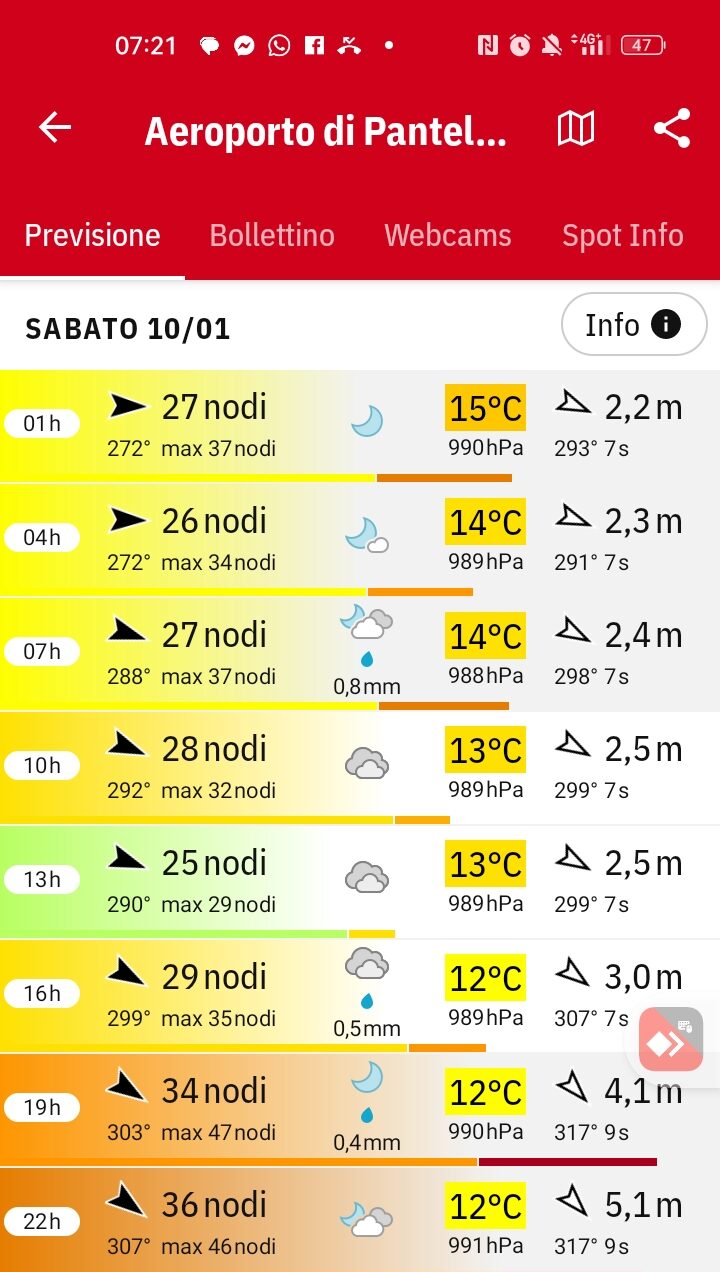Open the map view icon
Image resolution: width=720 pixels, height=1272 pixels.
576,129
